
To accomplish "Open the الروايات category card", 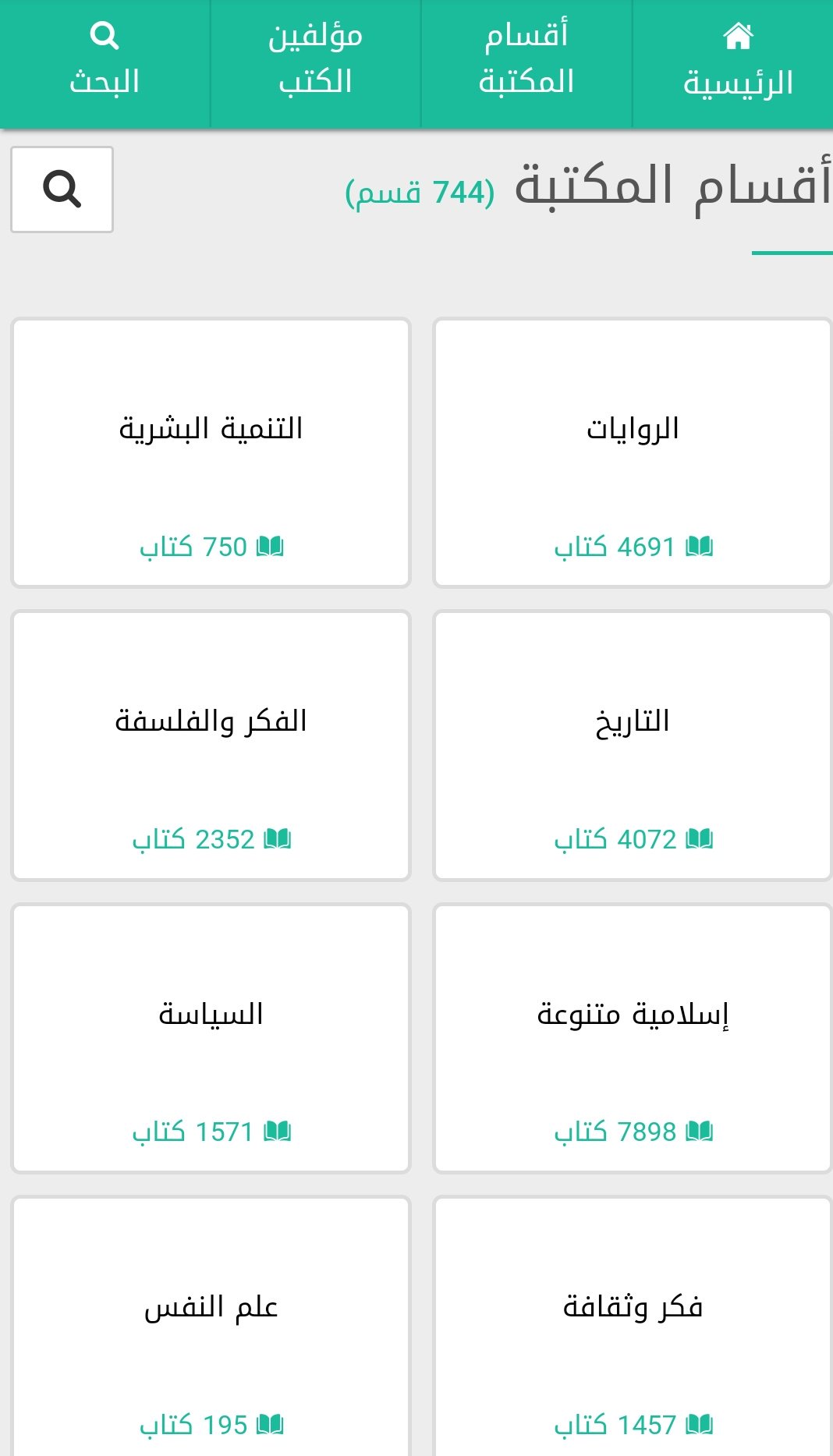I will [x=633, y=452].
